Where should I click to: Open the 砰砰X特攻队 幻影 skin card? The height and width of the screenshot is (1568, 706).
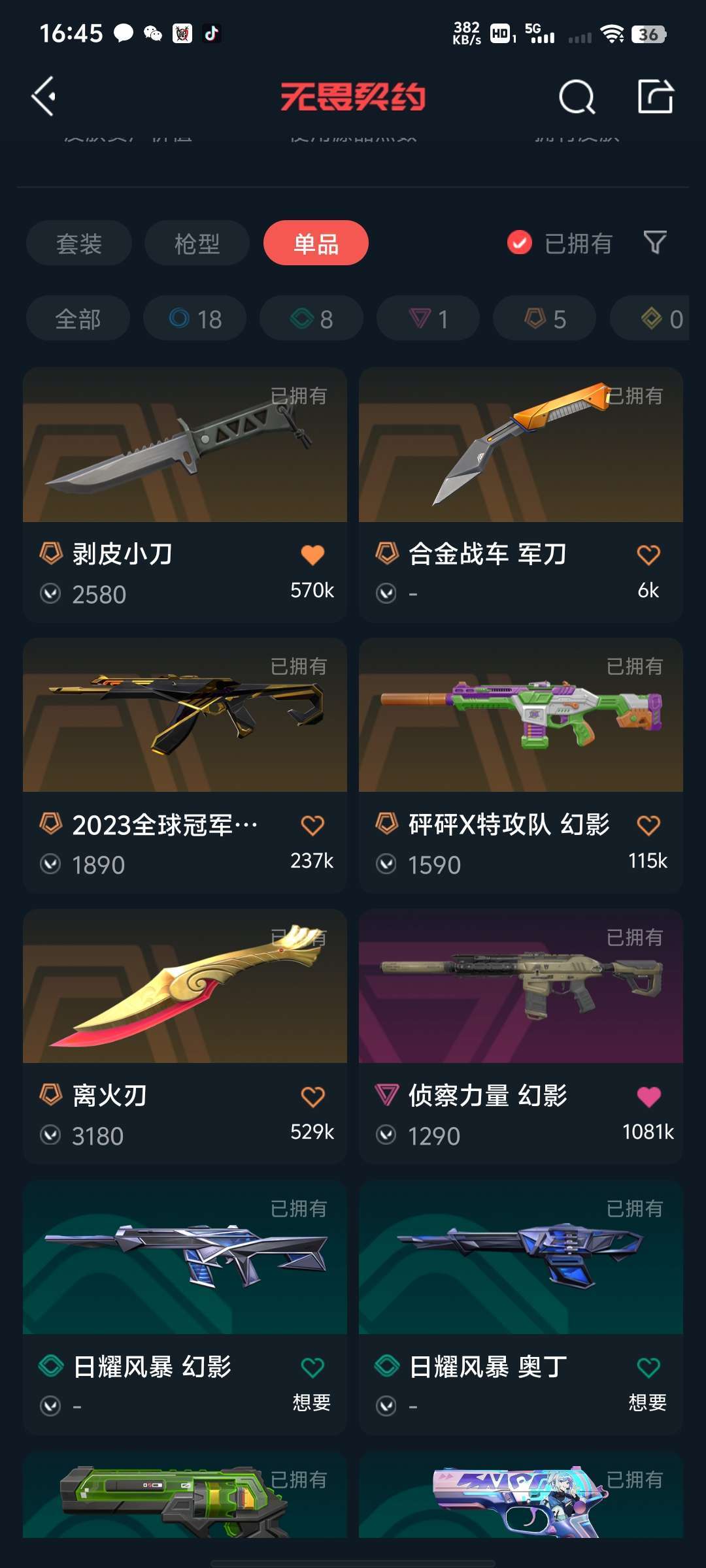point(521,765)
